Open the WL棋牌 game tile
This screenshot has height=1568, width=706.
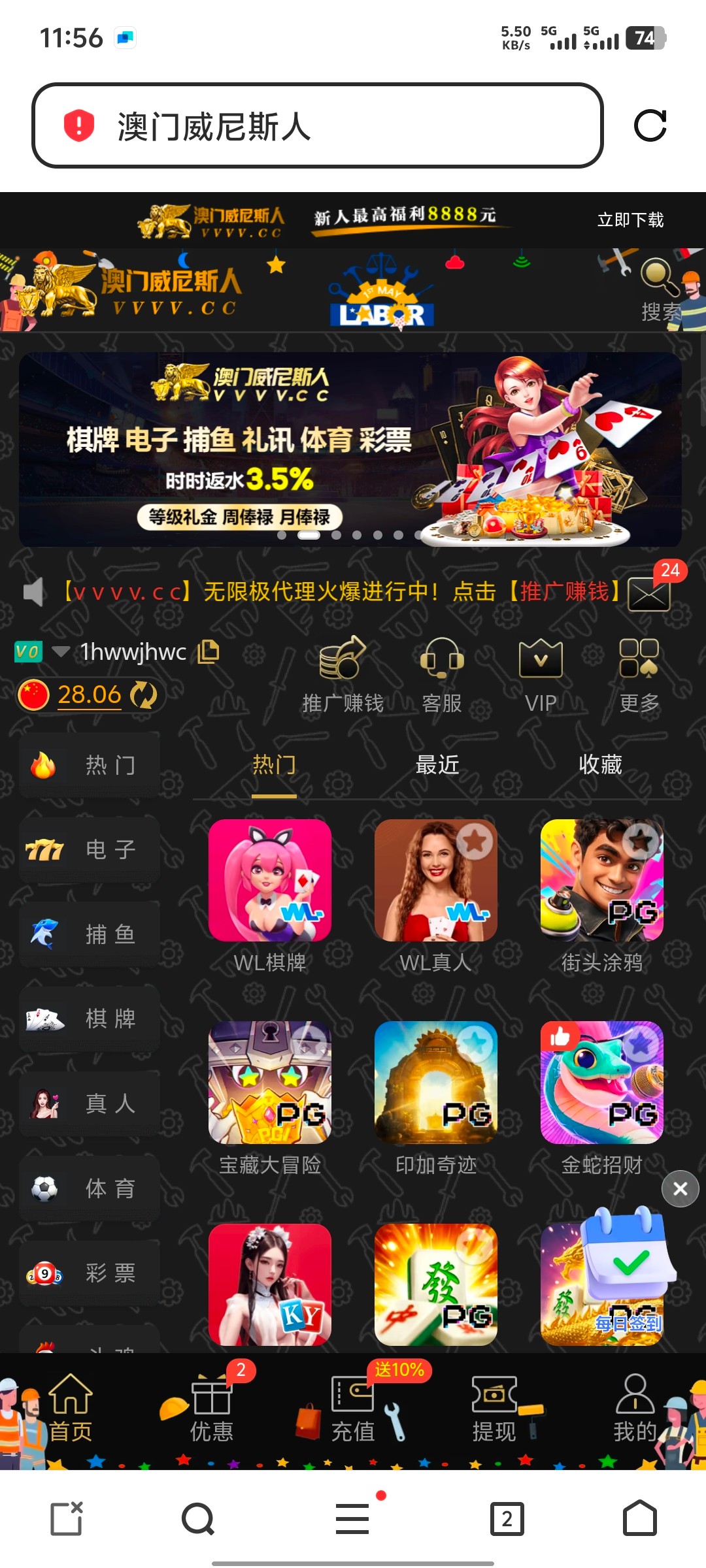[x=270, y=881]
